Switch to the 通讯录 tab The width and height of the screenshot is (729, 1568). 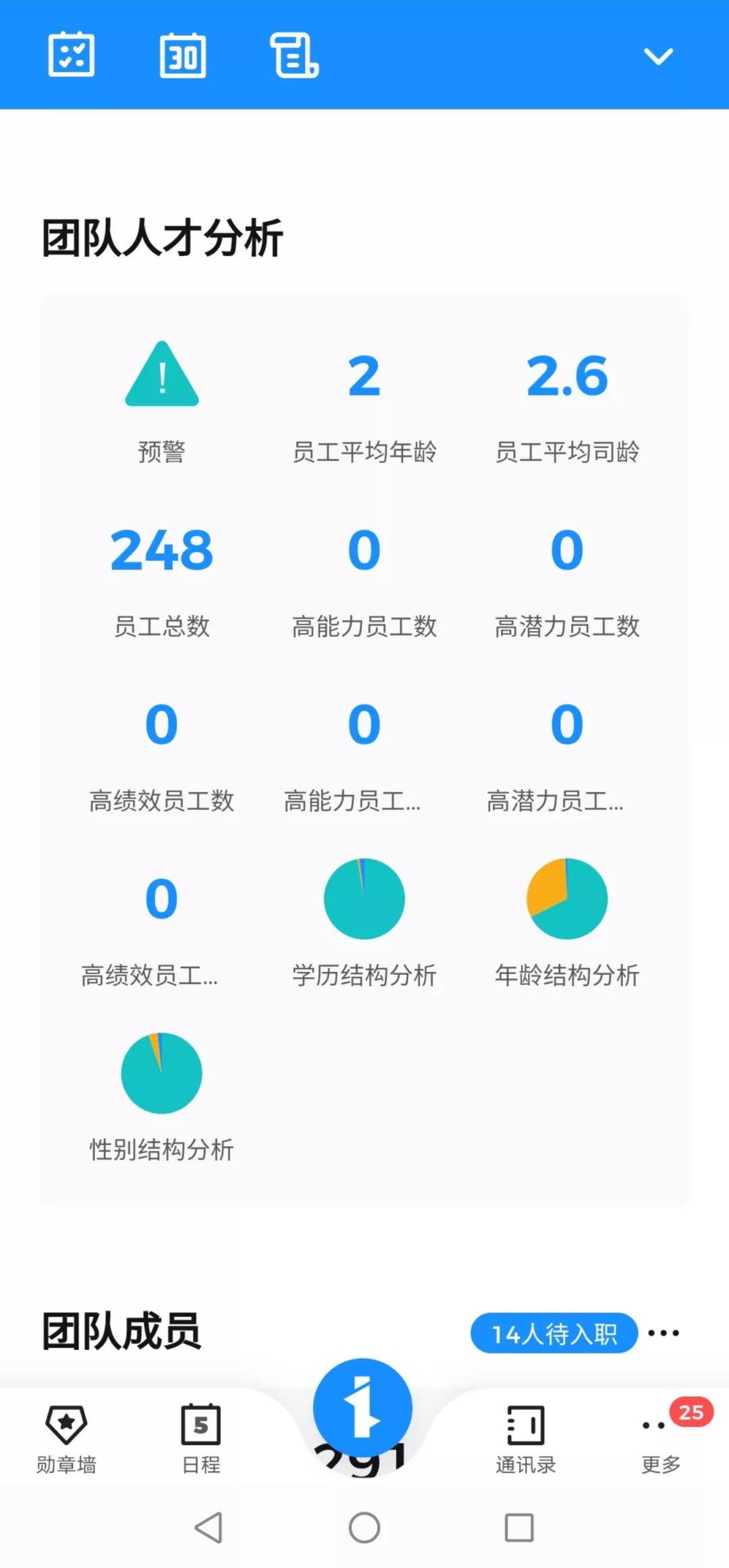[x=525, y=1438]
